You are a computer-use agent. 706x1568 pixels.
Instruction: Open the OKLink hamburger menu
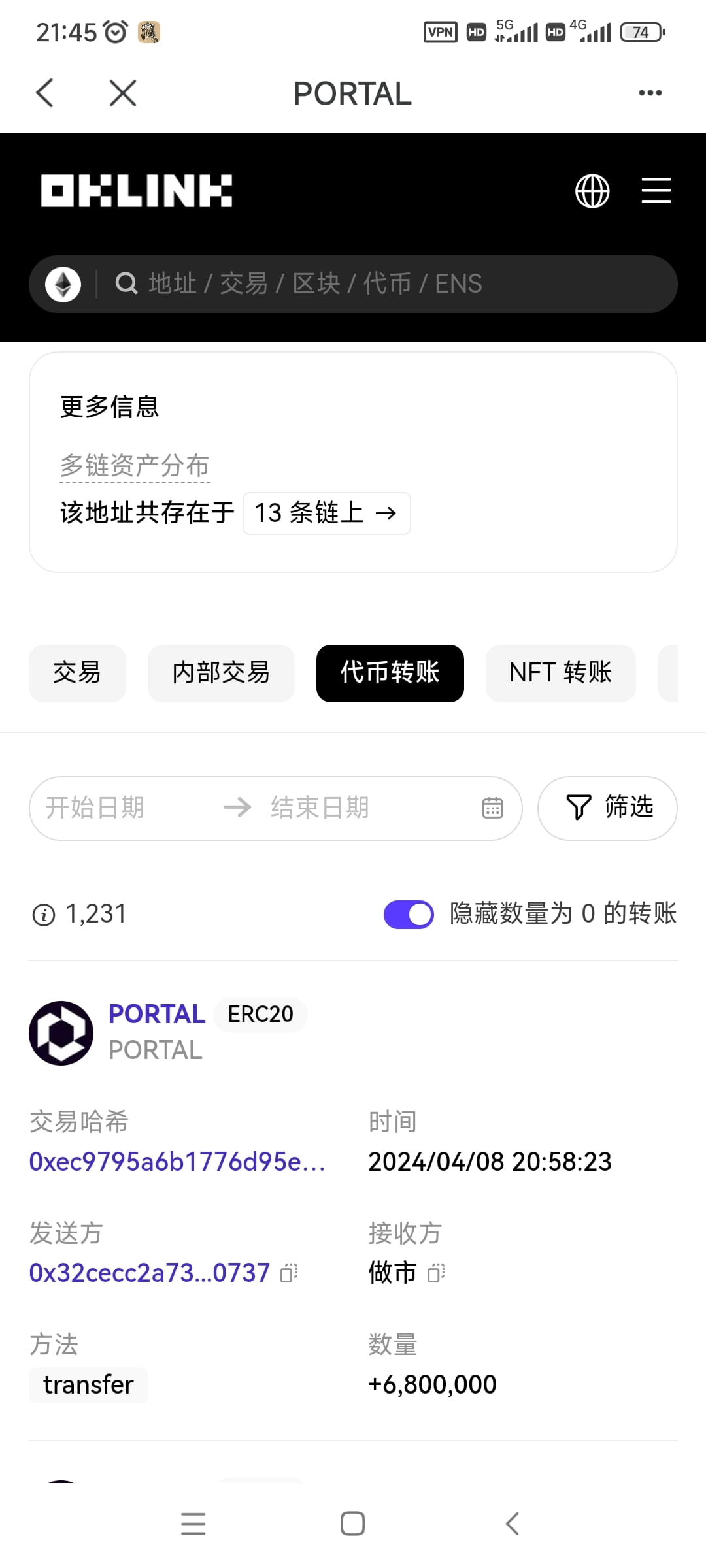[656, 190]
